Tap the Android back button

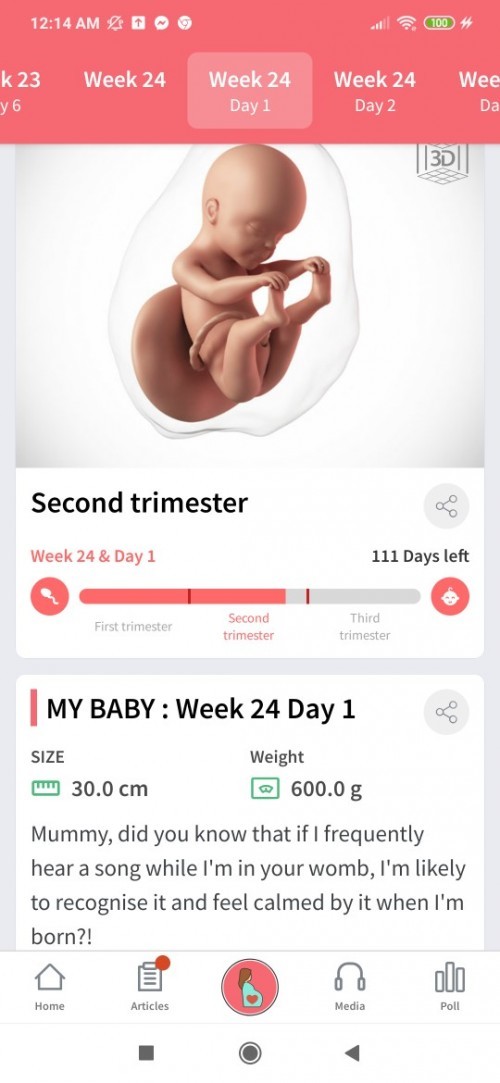(x=352, y=1053)
